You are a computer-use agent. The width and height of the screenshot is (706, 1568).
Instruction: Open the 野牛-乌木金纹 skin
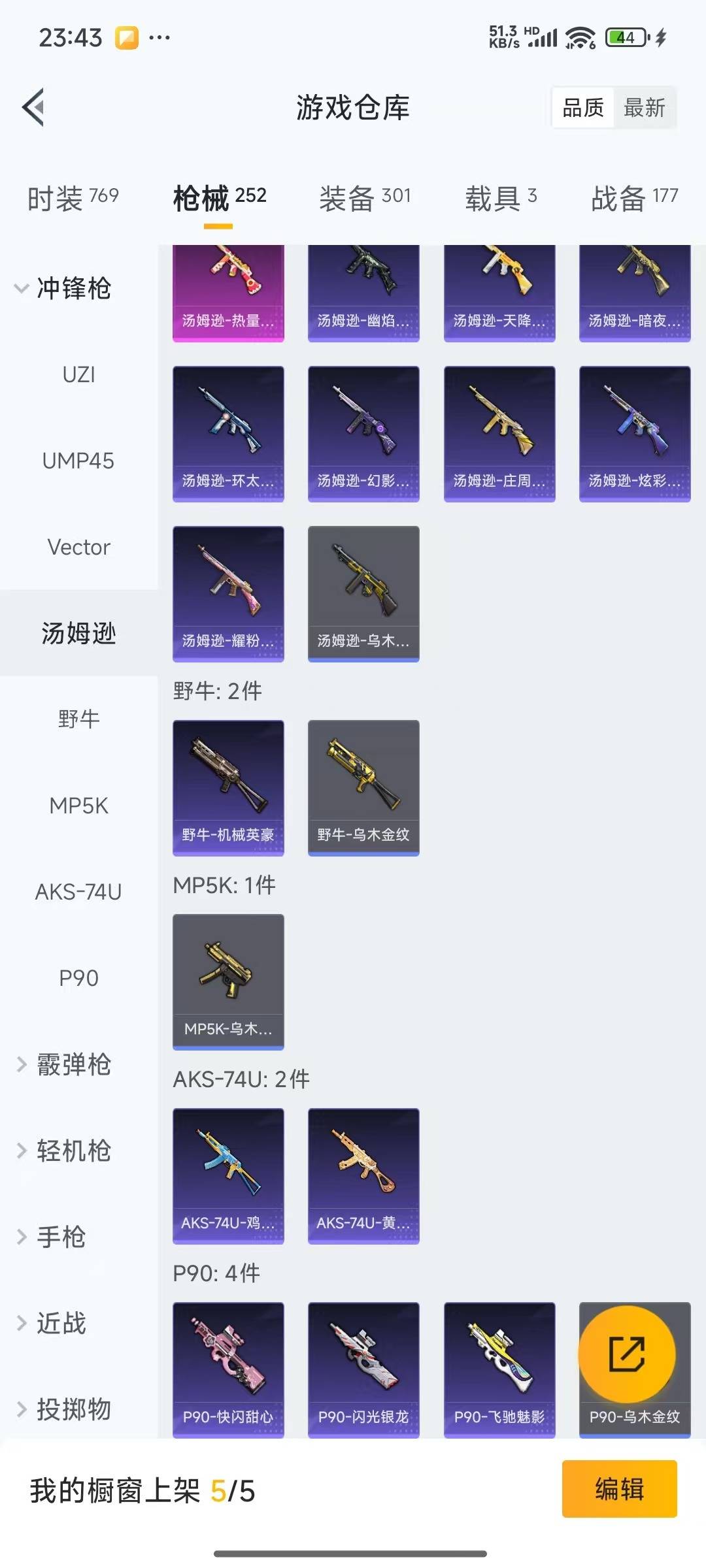tap(363, 787)
